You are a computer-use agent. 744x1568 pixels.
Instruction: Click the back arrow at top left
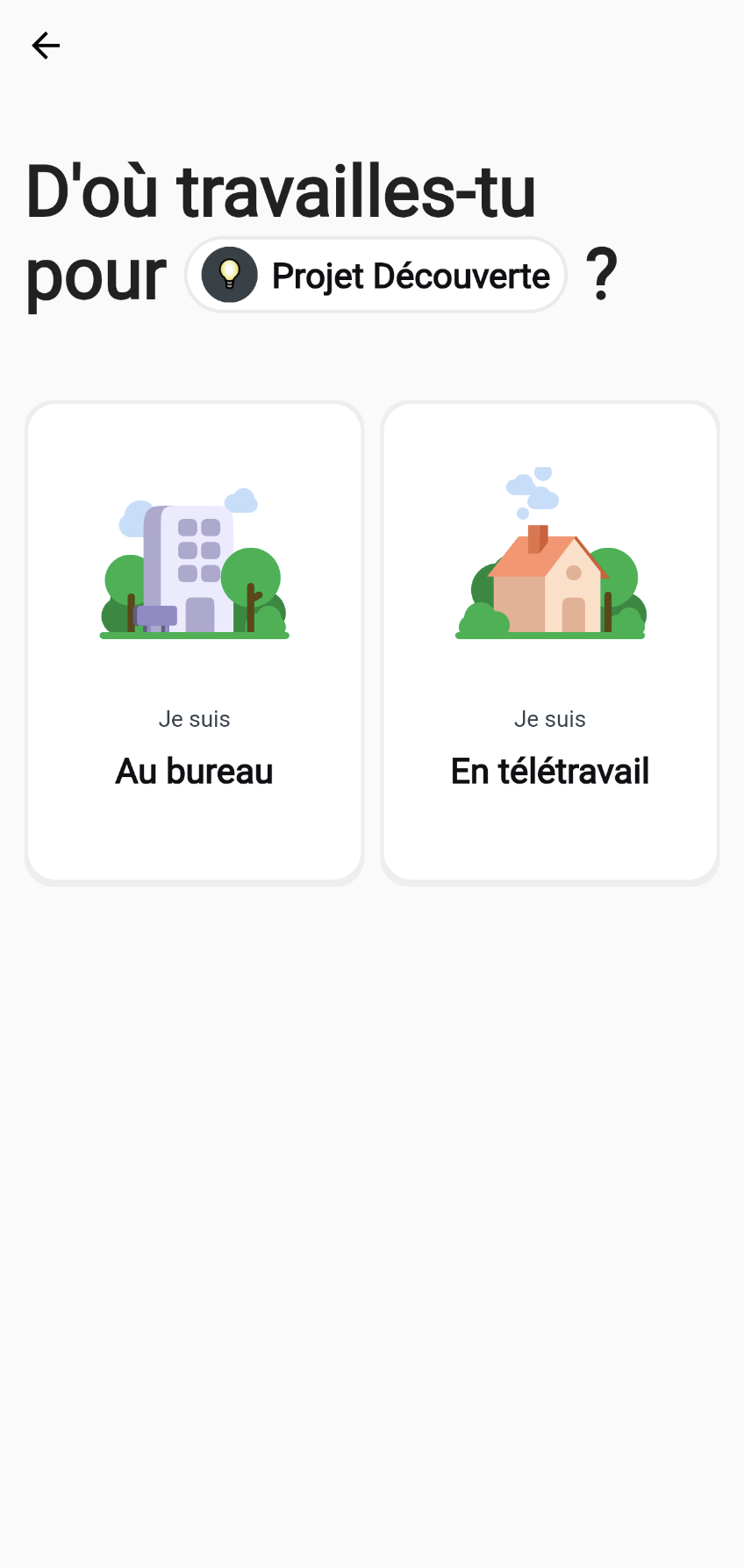(x=45, y=46)
